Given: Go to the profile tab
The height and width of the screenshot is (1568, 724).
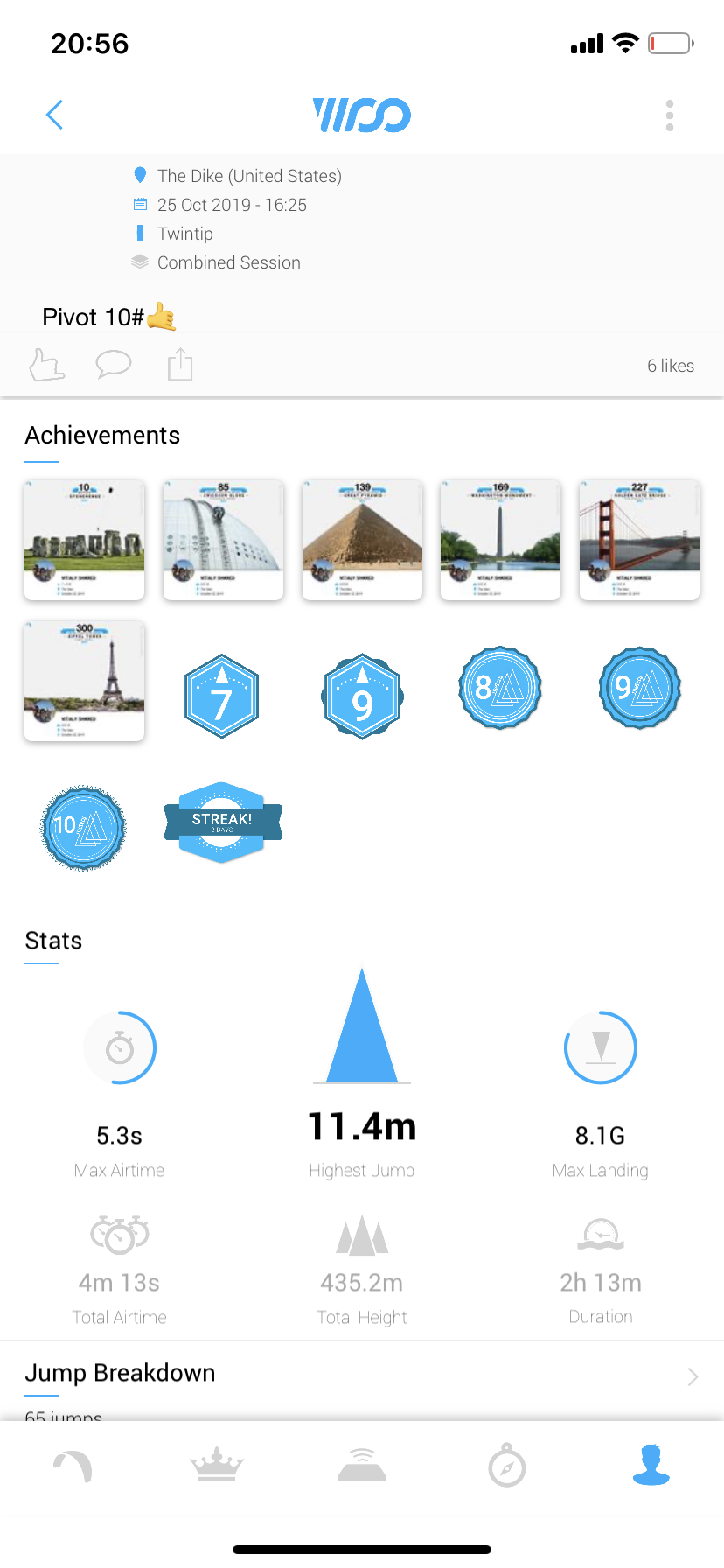Looking at the screenshot, I should pyautogui.click(x=651, y=1466).
